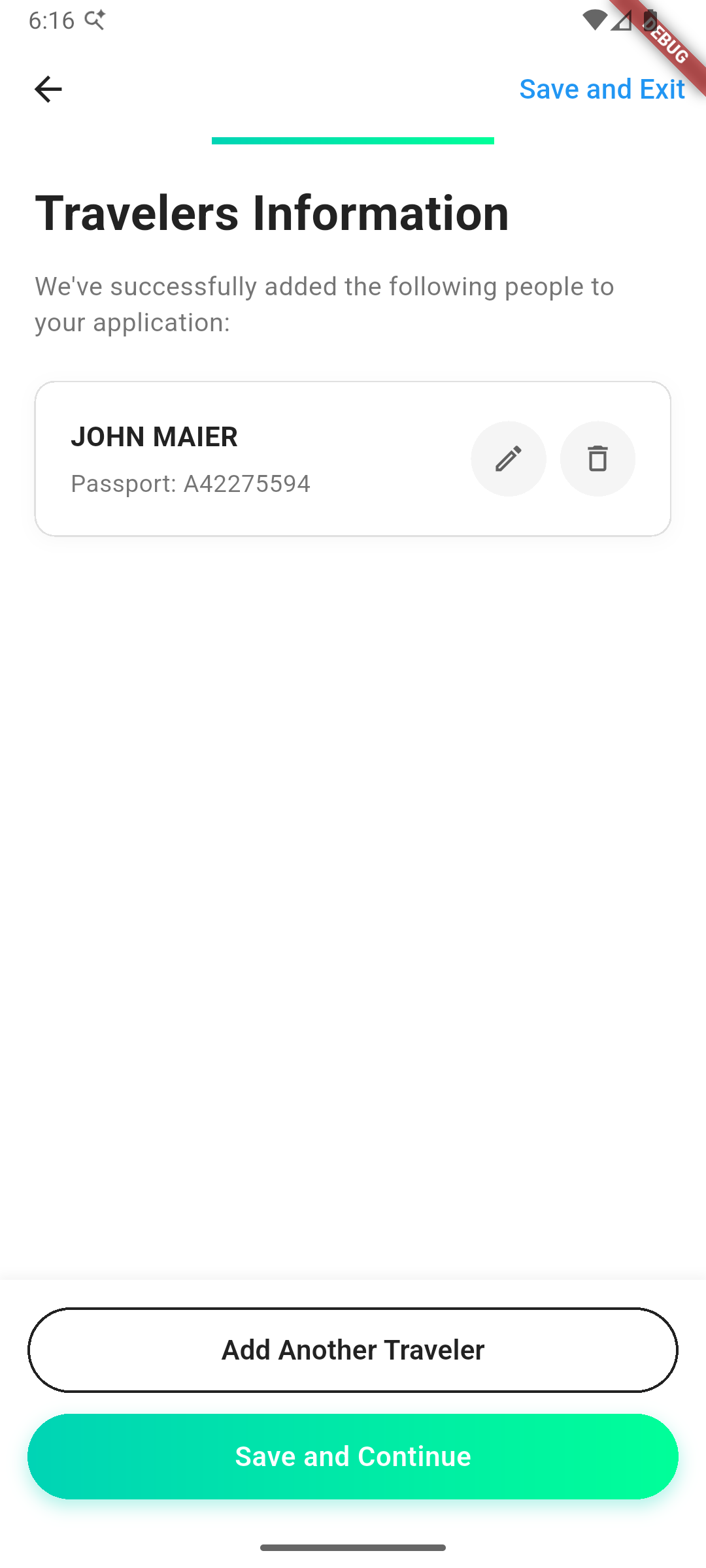706x1568 pixels.
Task: Select the confirmation message text
Action: coord(325,302)
